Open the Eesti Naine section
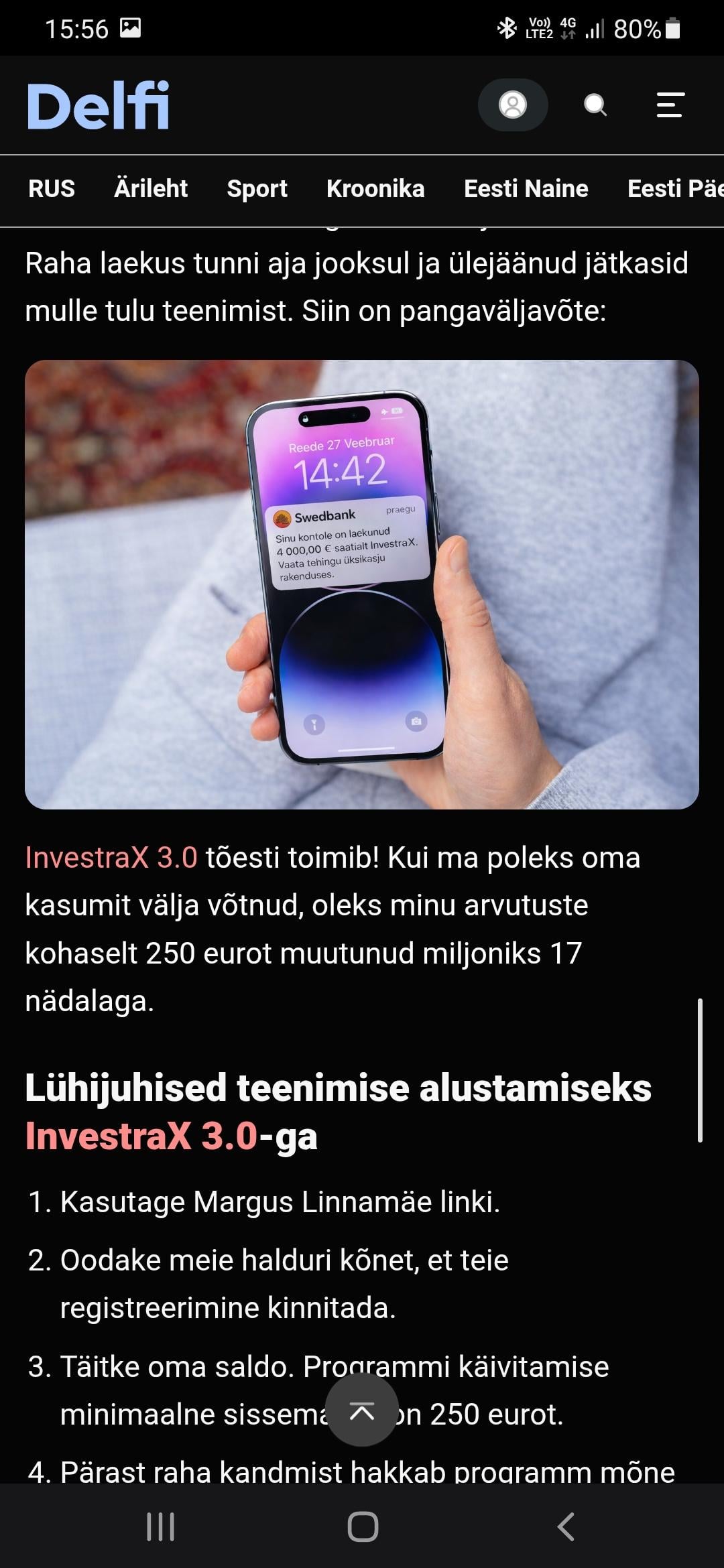The image size is (724, 1568). [526, 189]
